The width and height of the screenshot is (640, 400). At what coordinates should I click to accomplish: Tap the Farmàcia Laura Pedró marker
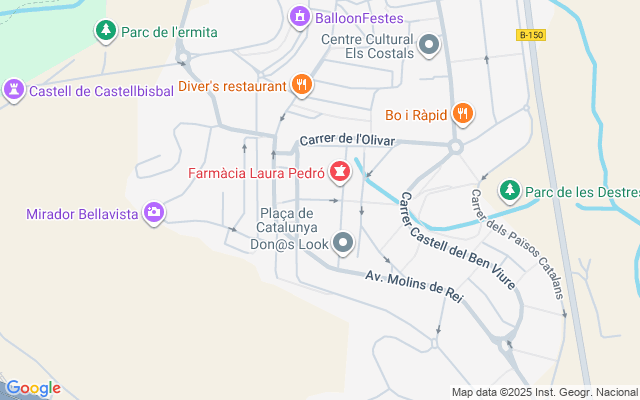[x=340, y=173]
